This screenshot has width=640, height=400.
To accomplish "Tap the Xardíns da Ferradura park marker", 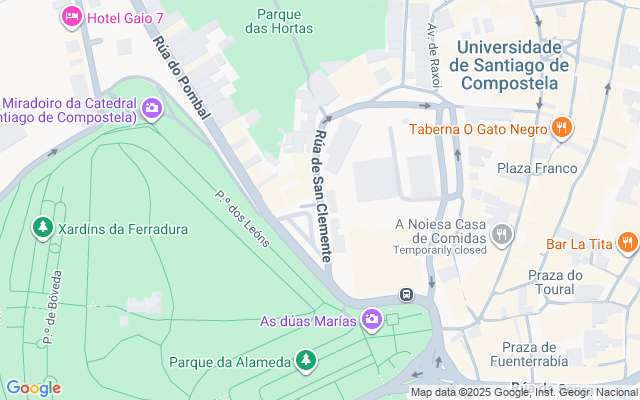I will (43, 229).
